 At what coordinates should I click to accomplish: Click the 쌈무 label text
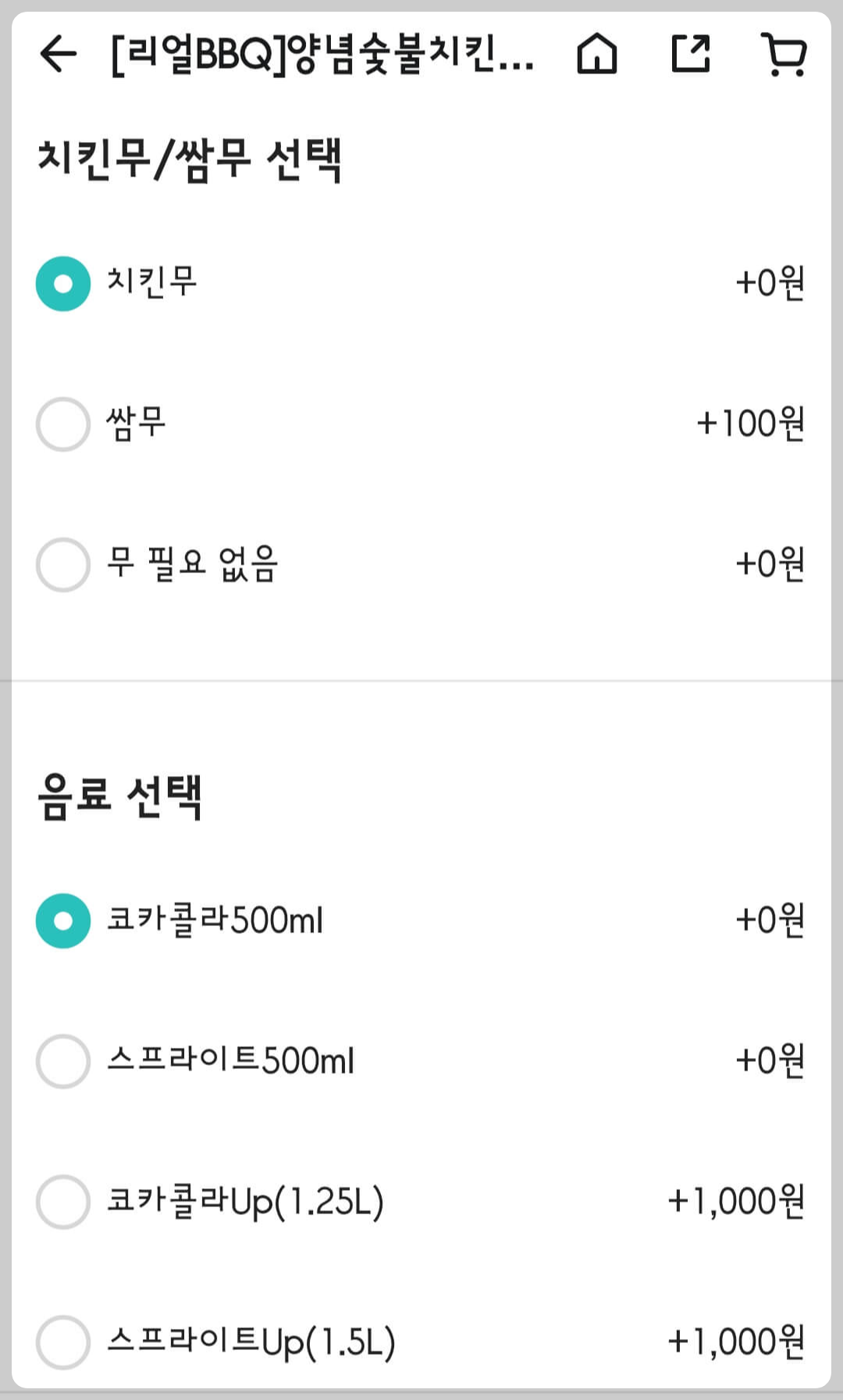[x=137, y=422]
